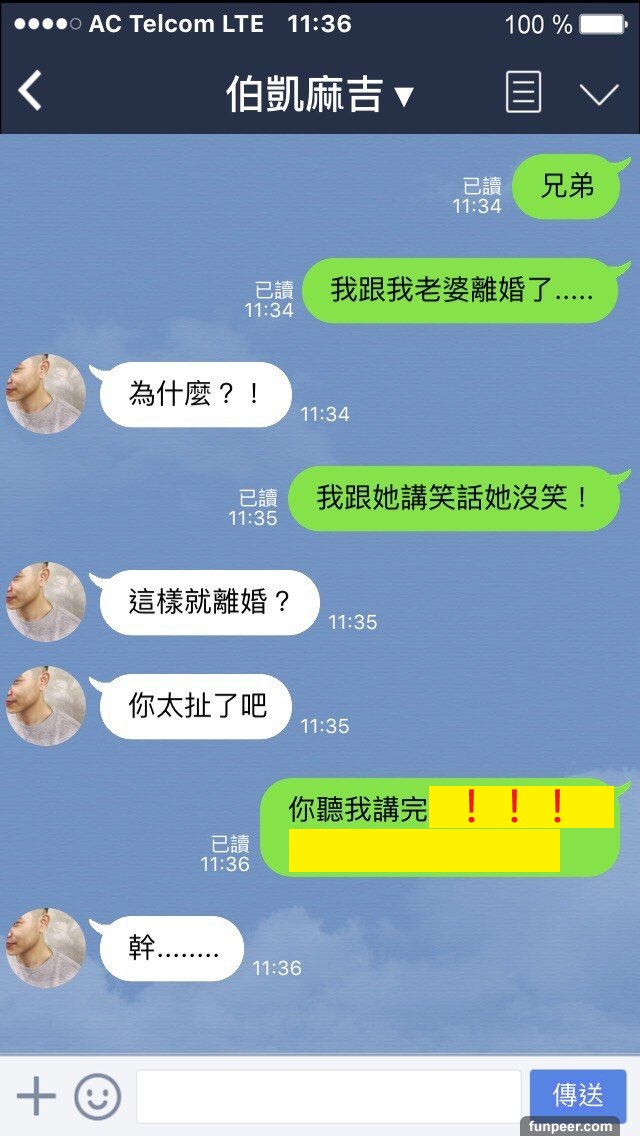
Task: Open the plus attachment menu
Action: click(36, 1096)
